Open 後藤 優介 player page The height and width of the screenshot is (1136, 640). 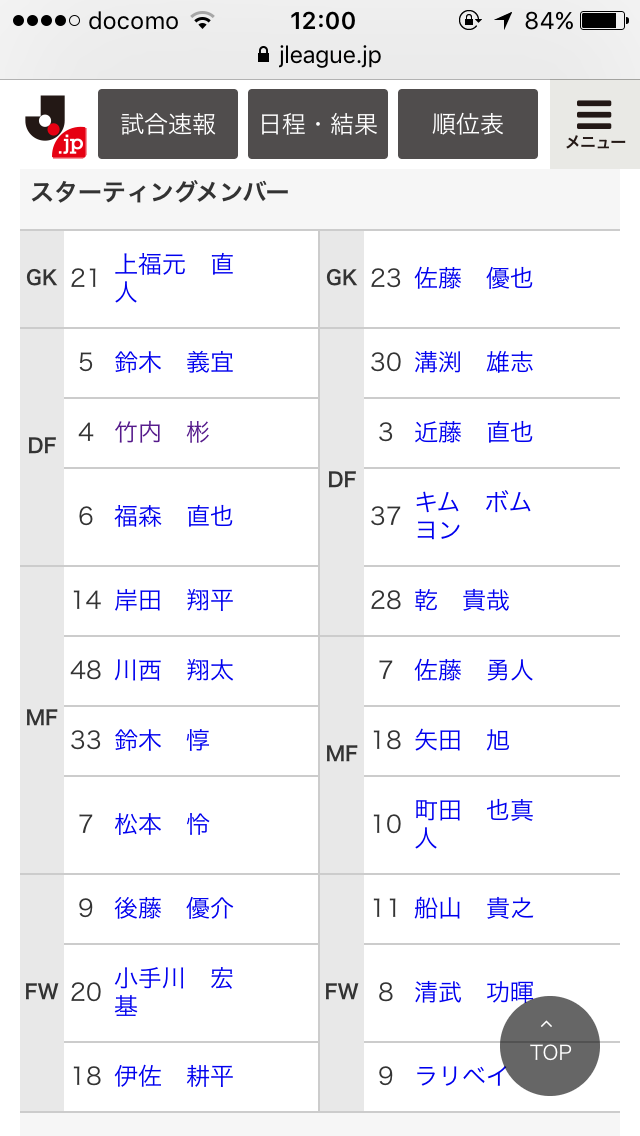[174, 909]
